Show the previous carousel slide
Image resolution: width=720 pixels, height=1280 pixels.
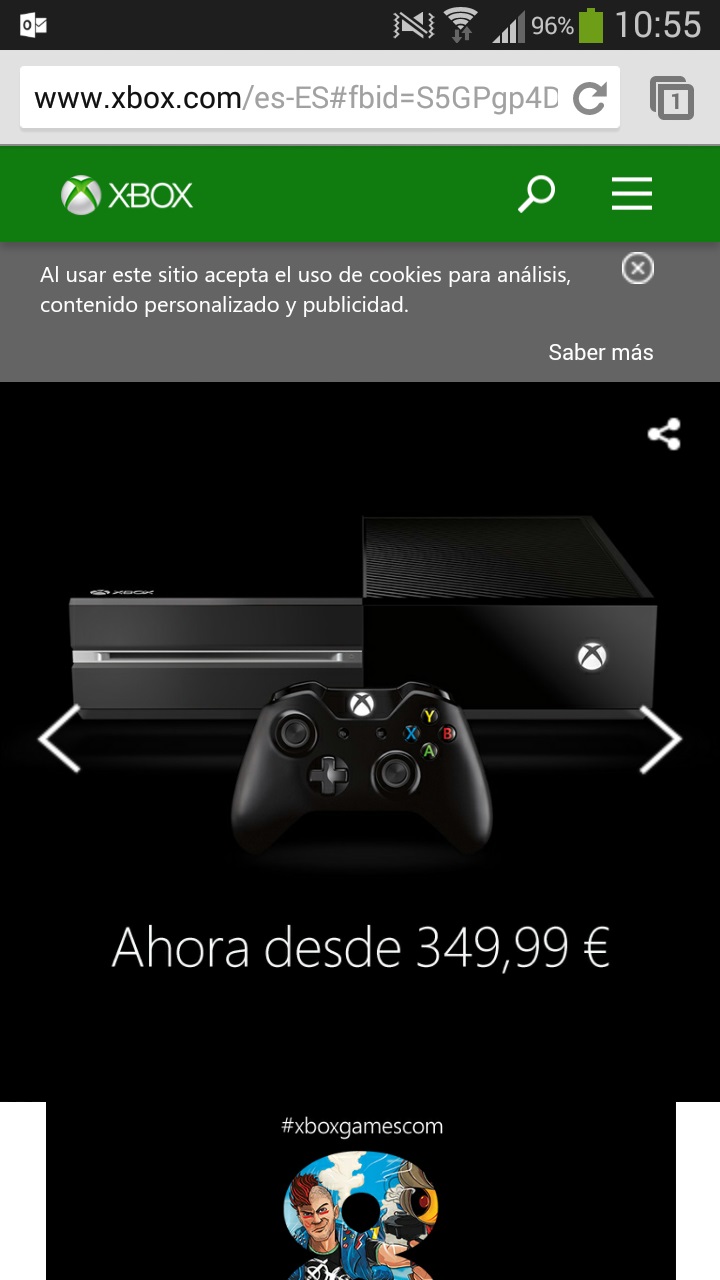(x=59, y=739)
